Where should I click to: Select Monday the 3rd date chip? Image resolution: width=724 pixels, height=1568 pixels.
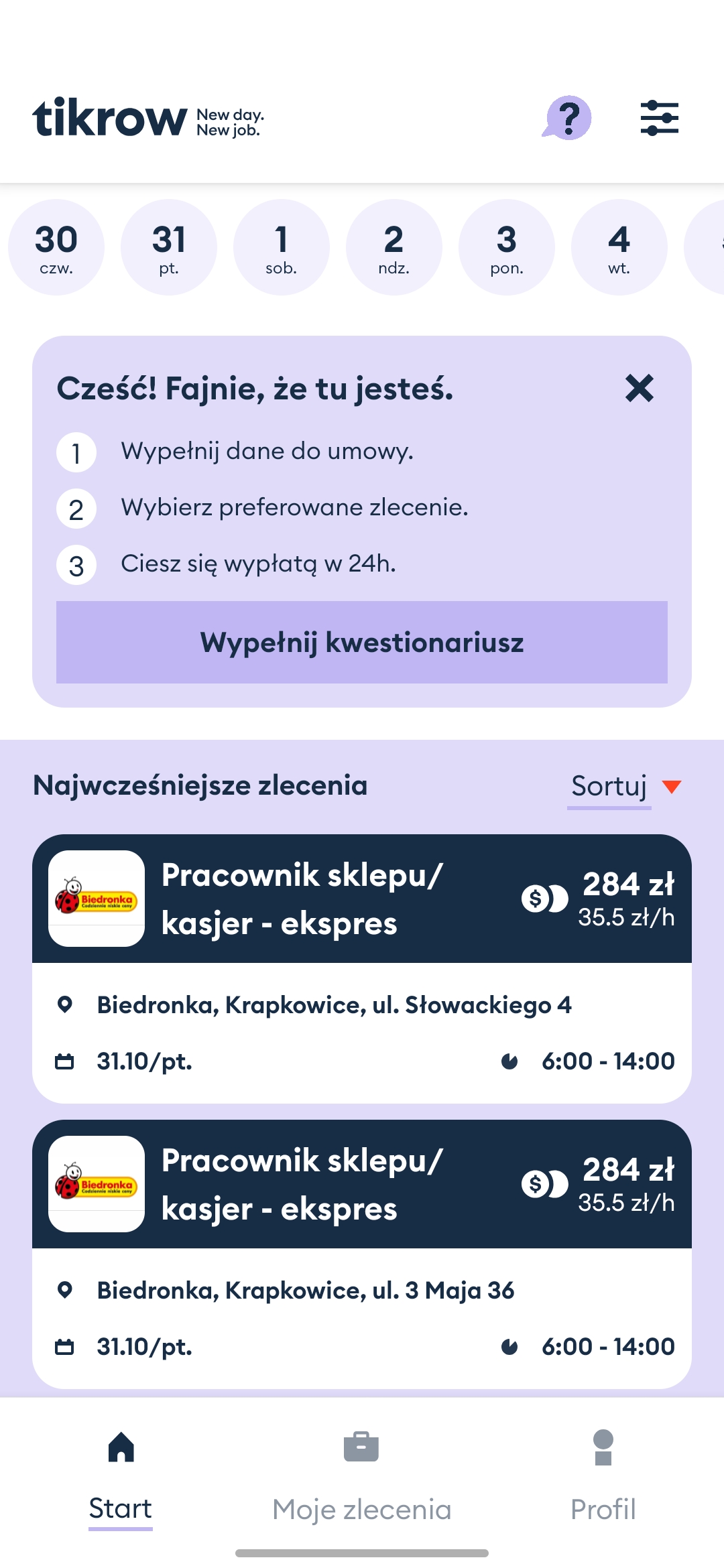click(507, 248)
